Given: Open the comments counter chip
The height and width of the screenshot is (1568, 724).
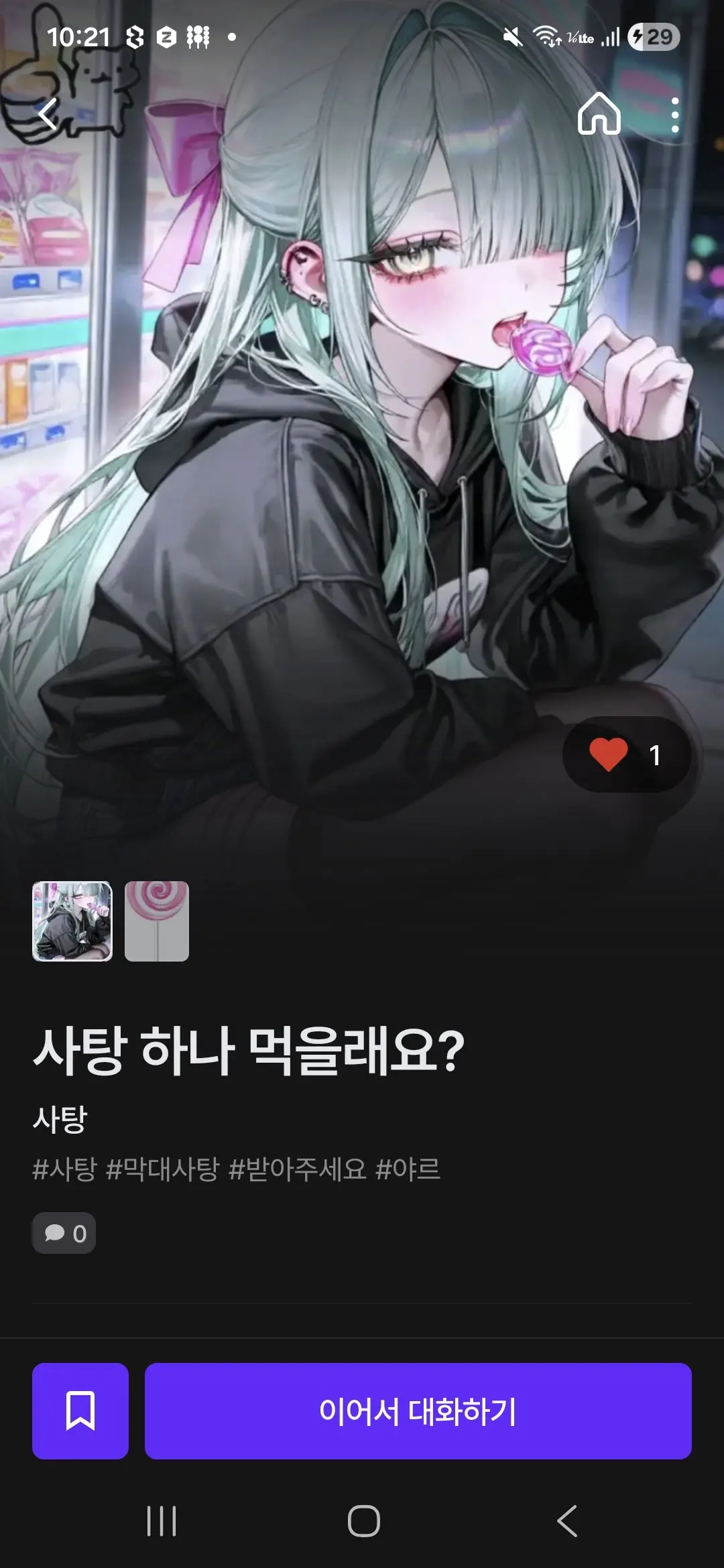Looking at the screenshot, I should [64, 1233].
